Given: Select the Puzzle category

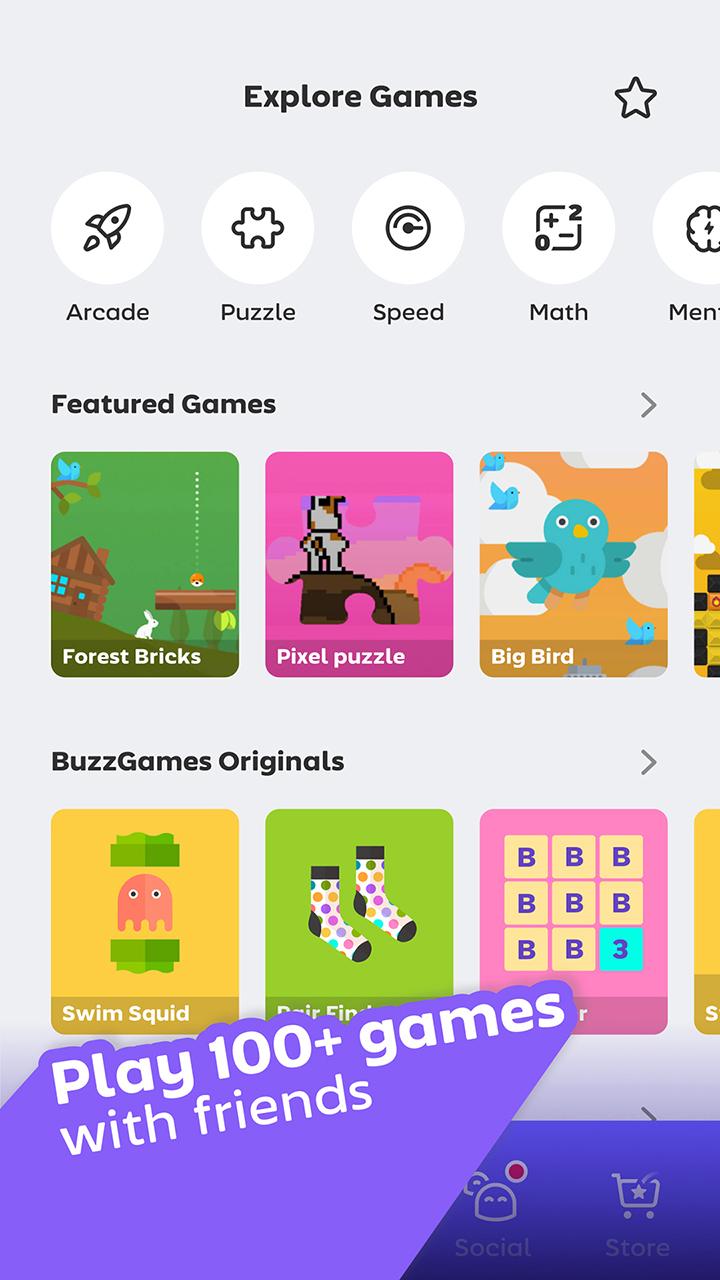Looking at the screenshot, I should (x=258, y=229).
